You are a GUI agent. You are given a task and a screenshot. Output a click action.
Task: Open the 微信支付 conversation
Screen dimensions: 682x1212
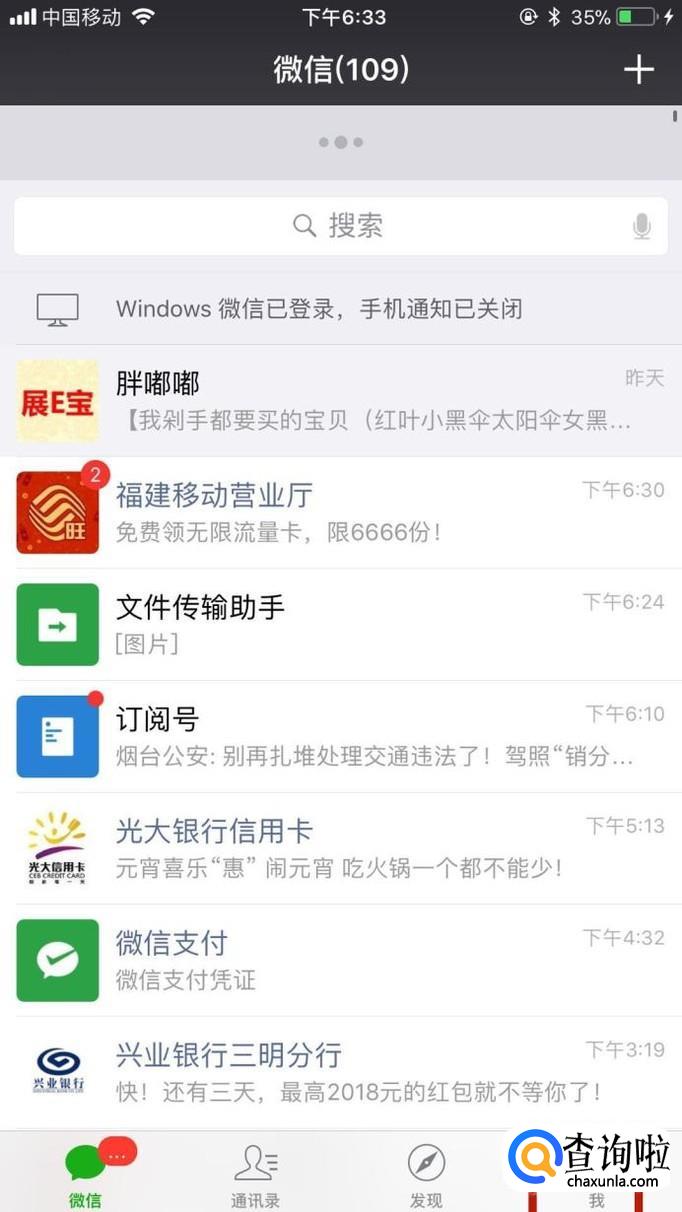tap(341, 961)
